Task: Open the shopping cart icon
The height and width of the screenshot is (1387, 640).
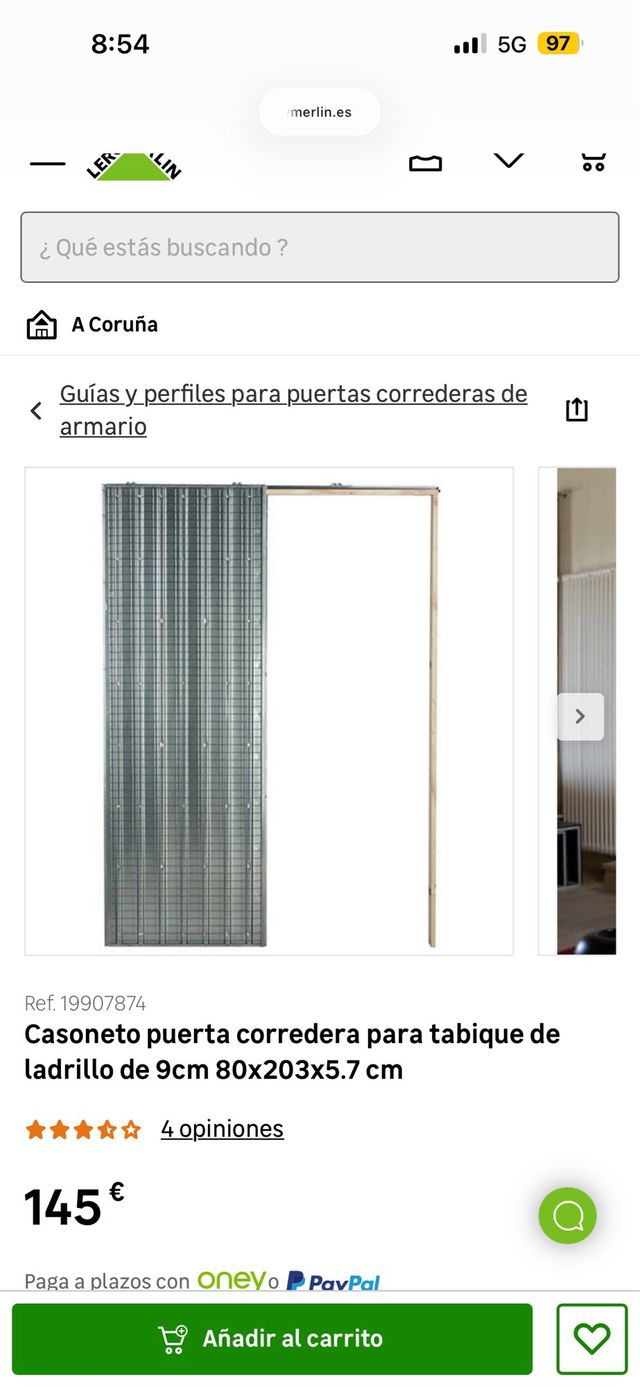Action: [x=593, y=162]
